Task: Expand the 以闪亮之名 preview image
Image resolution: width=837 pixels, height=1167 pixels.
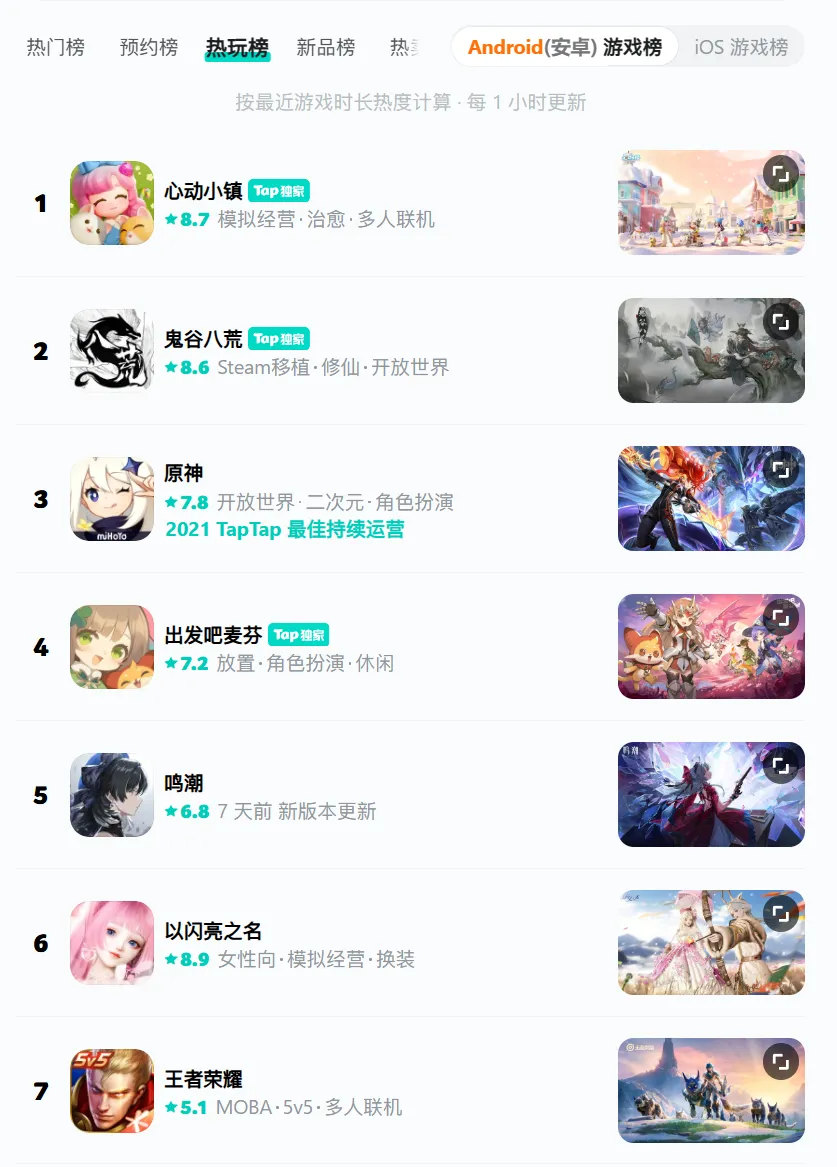Action: pos(781,914)
